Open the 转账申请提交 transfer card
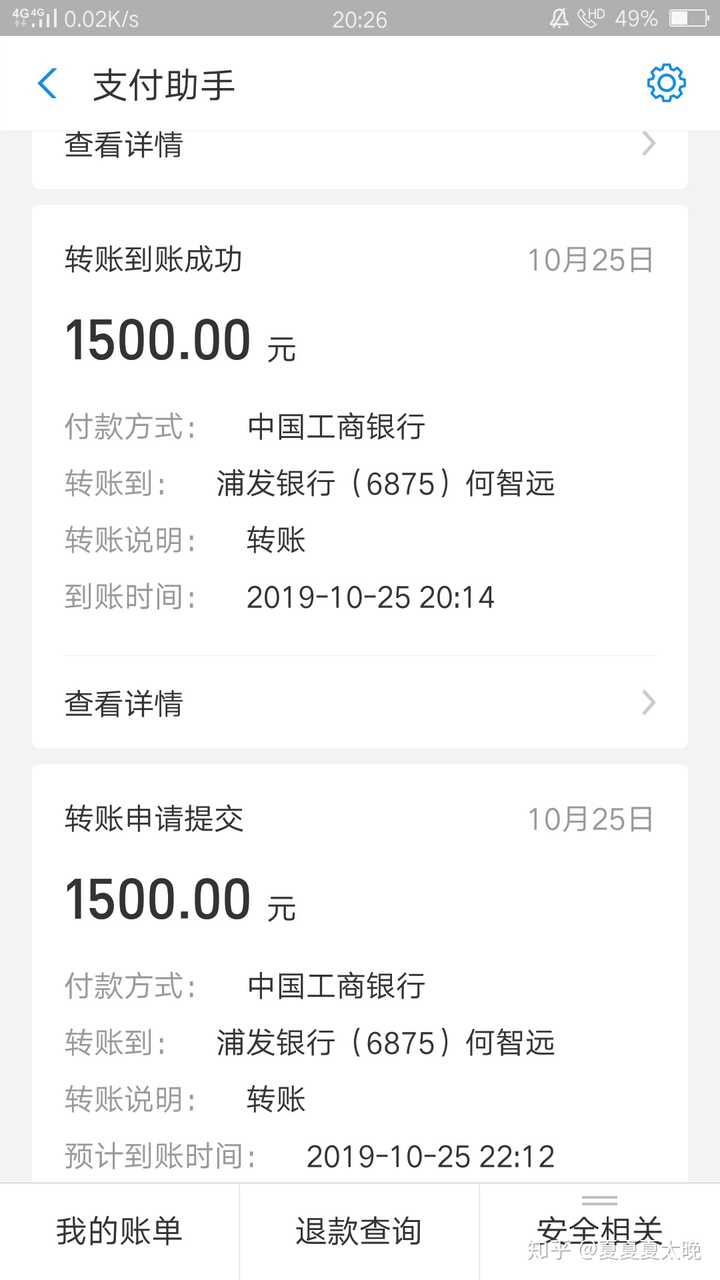The height and width of the screenshot is (1280, 720). click(x=360, y=960)
